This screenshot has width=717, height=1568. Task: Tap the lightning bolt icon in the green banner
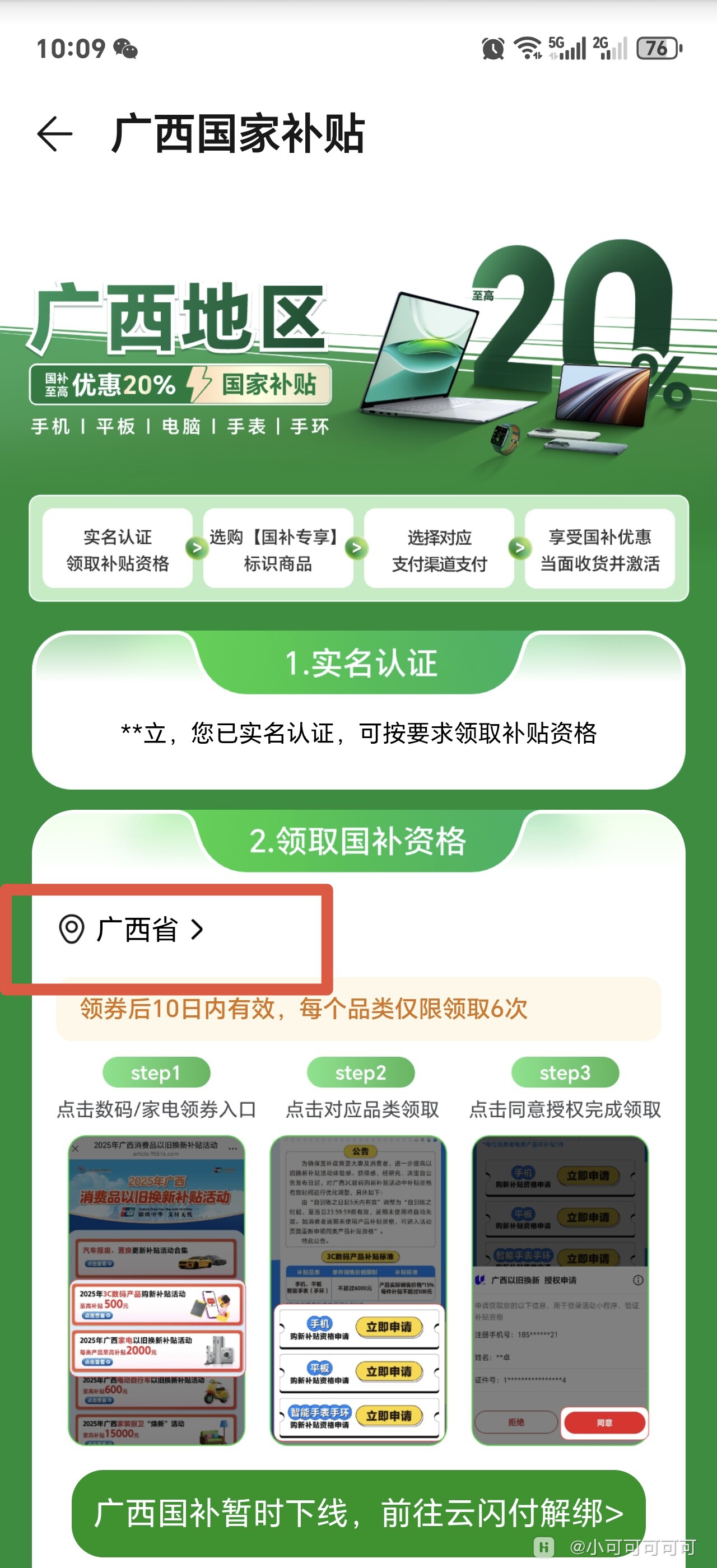coord(200,384)
